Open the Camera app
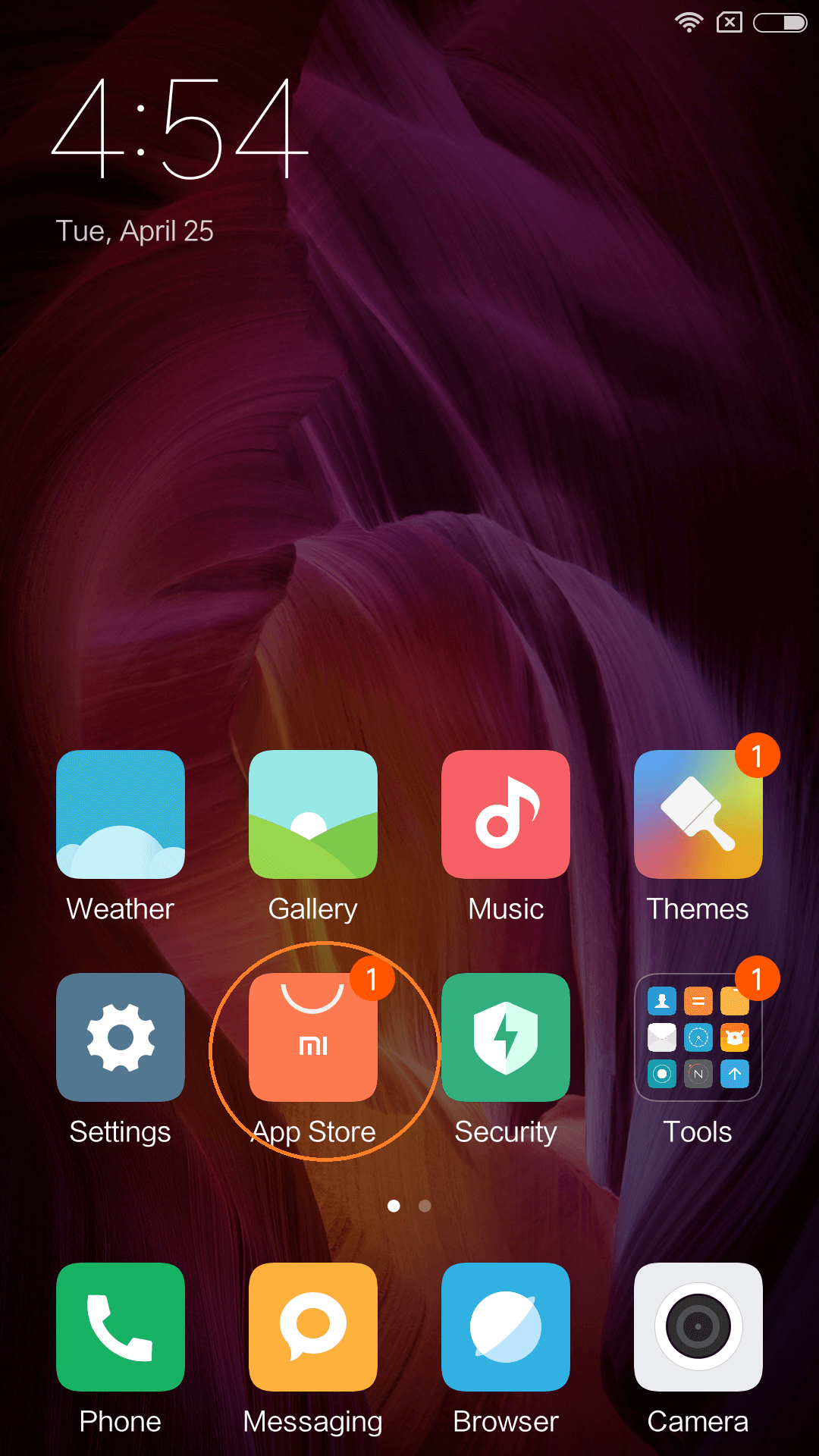The height and width of the screenshot is (1456, 819). 698,1327
